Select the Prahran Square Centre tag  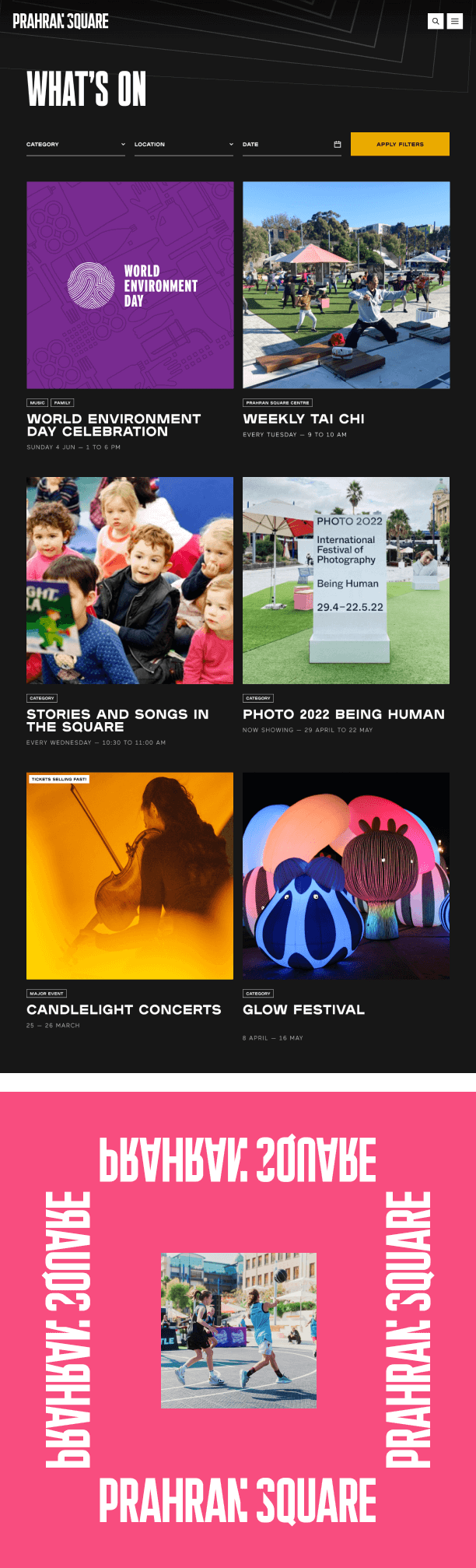click(x=278, y=402)
